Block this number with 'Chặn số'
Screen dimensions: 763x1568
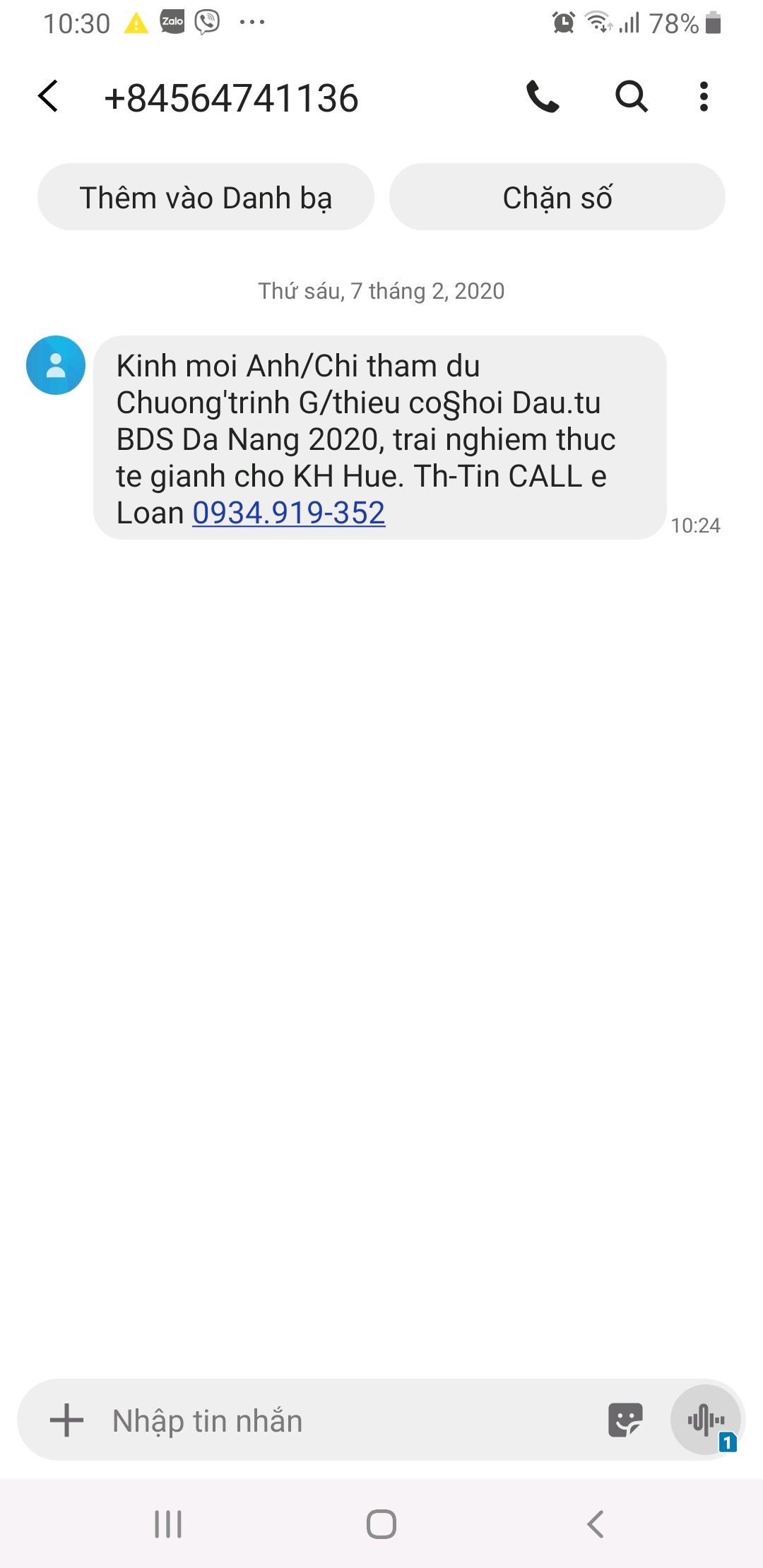557,197
